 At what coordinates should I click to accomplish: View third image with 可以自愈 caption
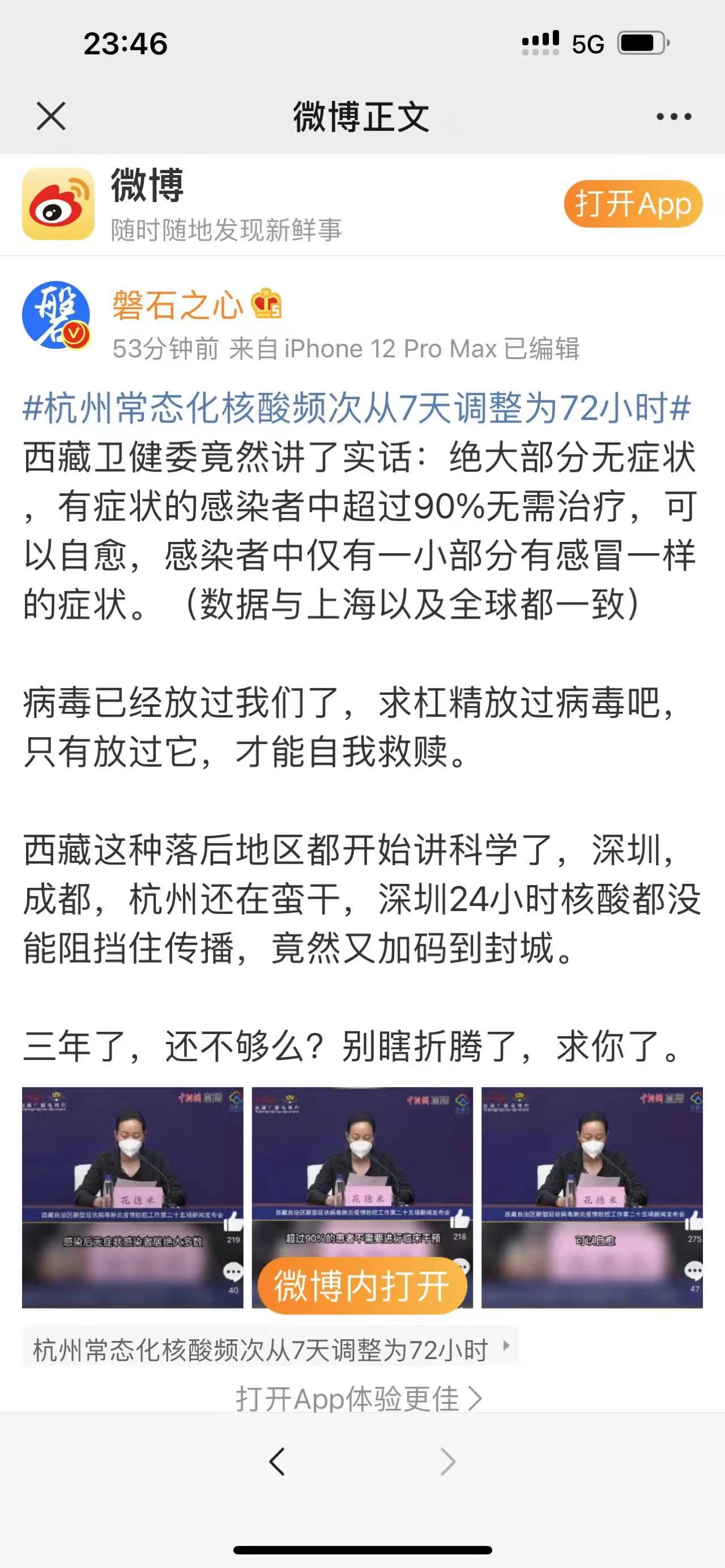(592, 1197)
